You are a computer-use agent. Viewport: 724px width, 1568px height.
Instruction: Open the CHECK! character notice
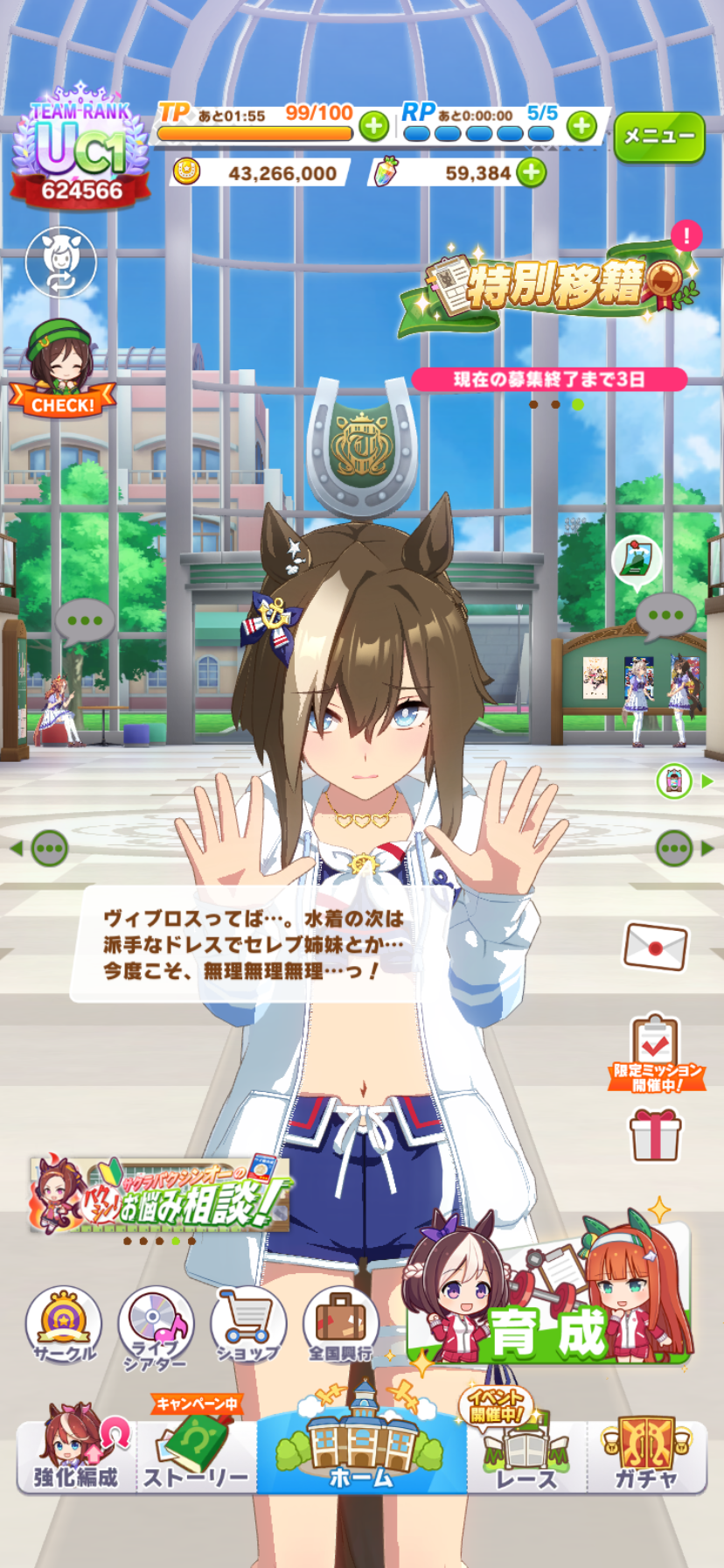click(61, 369)
